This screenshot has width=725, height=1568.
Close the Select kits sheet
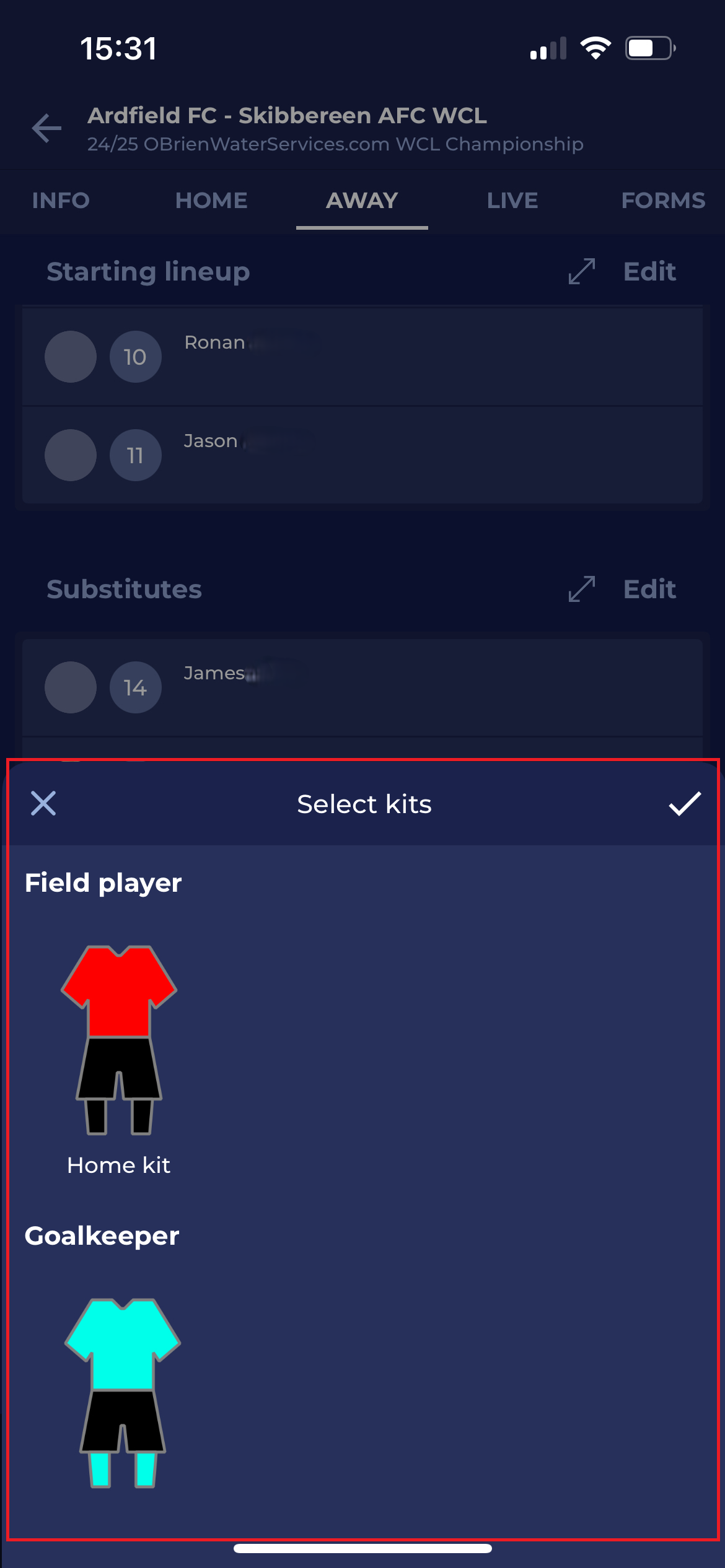(x=43, y=803)
